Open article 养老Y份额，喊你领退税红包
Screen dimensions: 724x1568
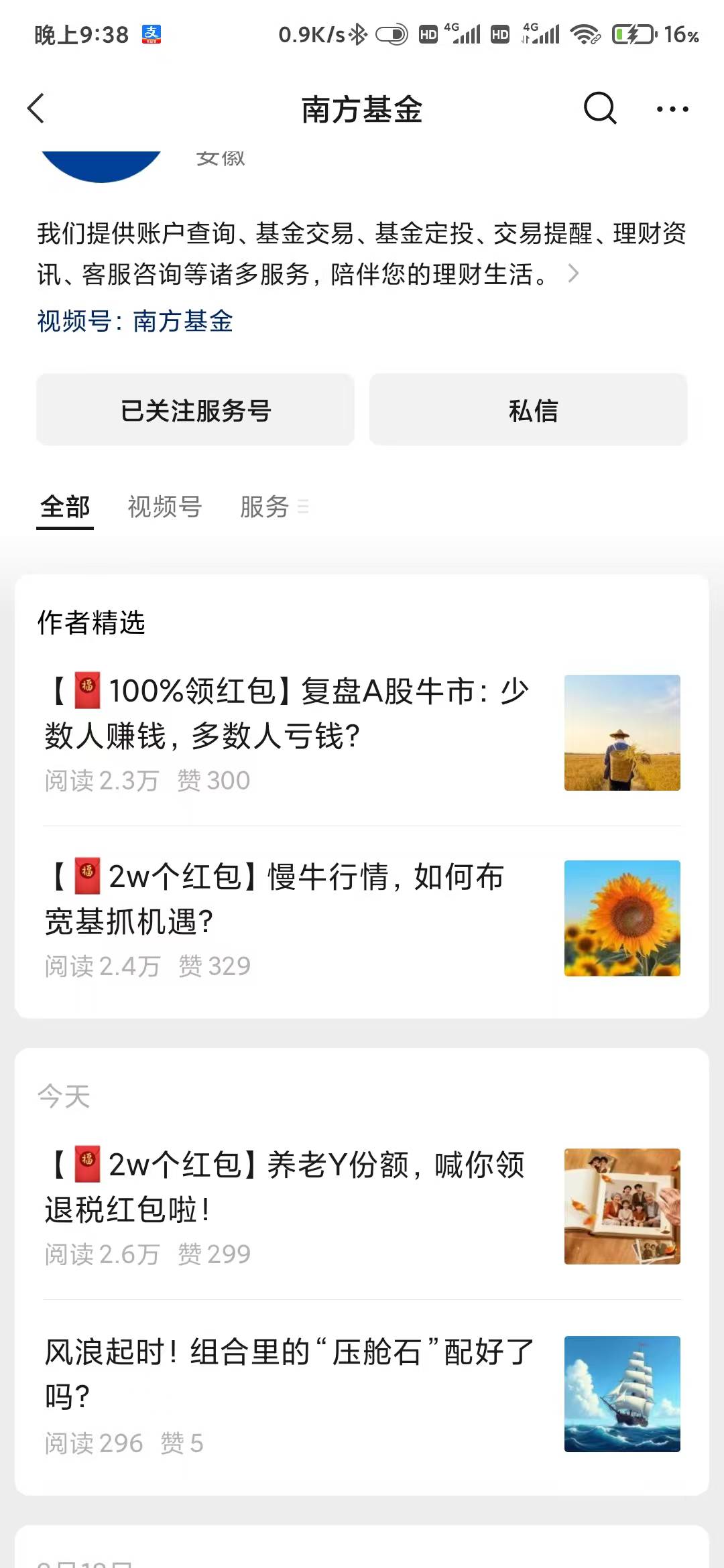click(285, 1187)
